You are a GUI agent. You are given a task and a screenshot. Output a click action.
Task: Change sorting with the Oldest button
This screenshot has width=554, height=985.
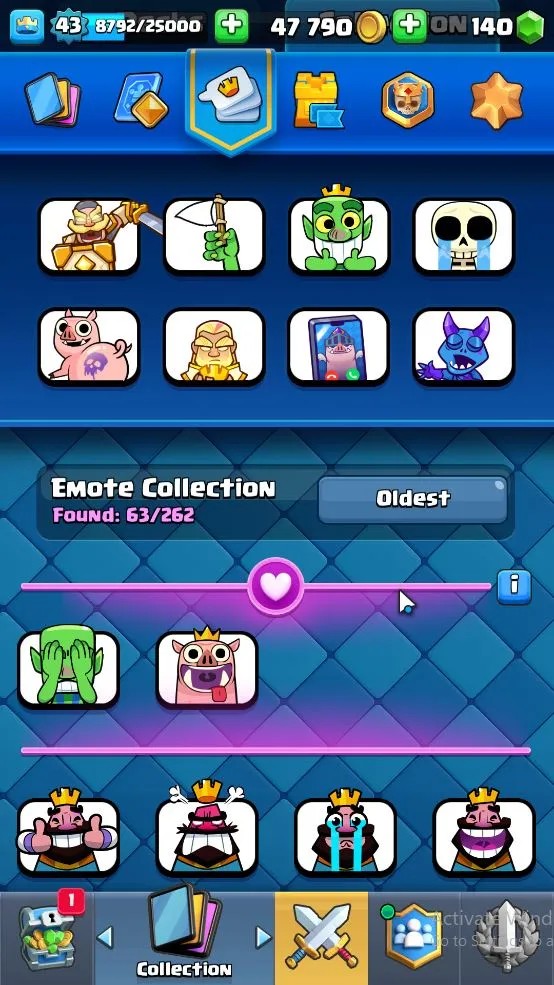pyautogui.click(x=413, y=499)
